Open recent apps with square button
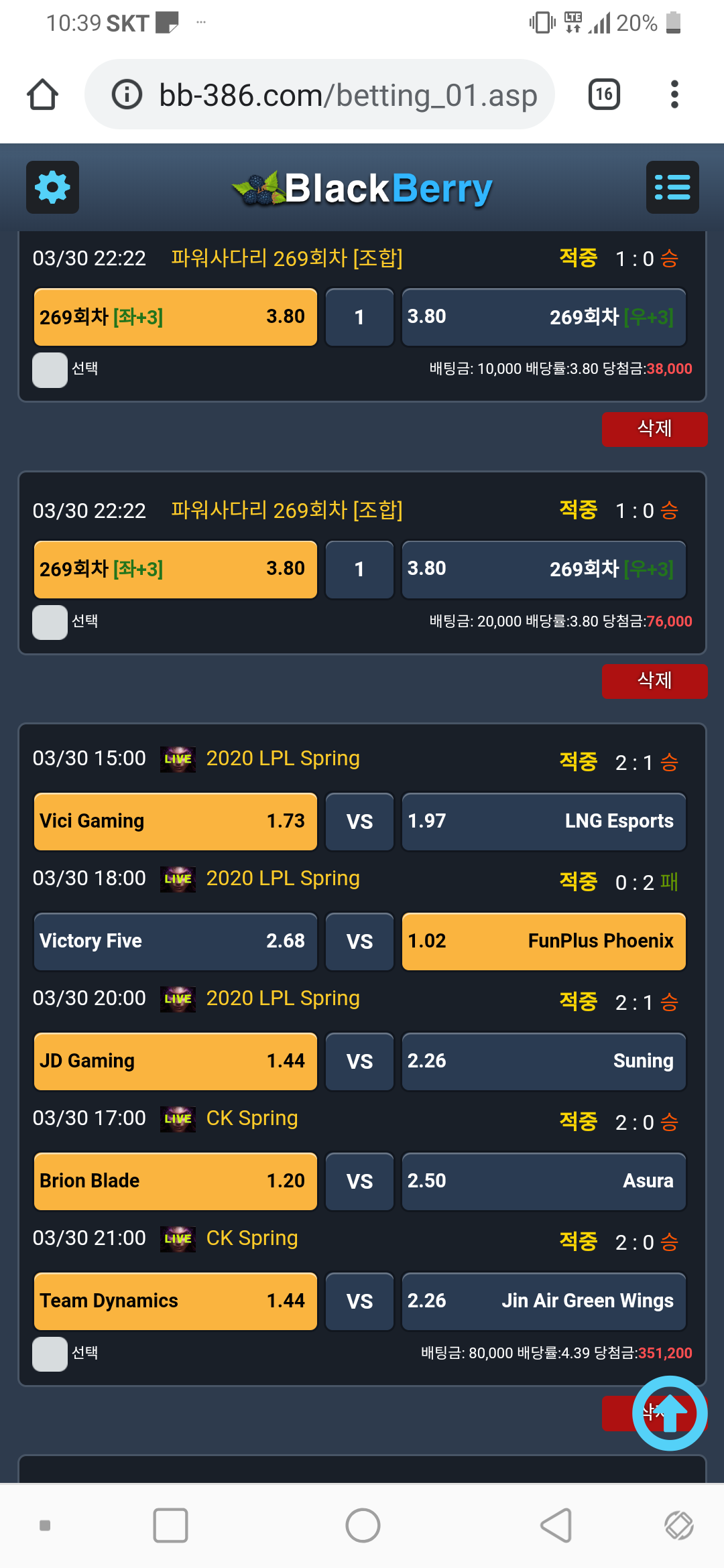 pyautogui.click(x=170, y=1526)
